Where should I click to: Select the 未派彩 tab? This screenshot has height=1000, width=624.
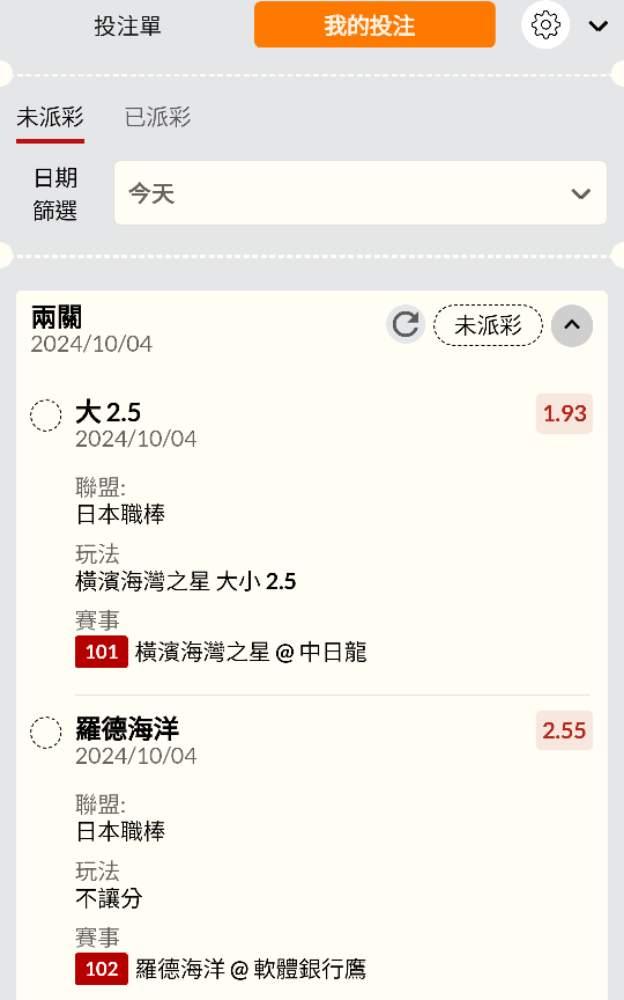(x=50, y=117)
